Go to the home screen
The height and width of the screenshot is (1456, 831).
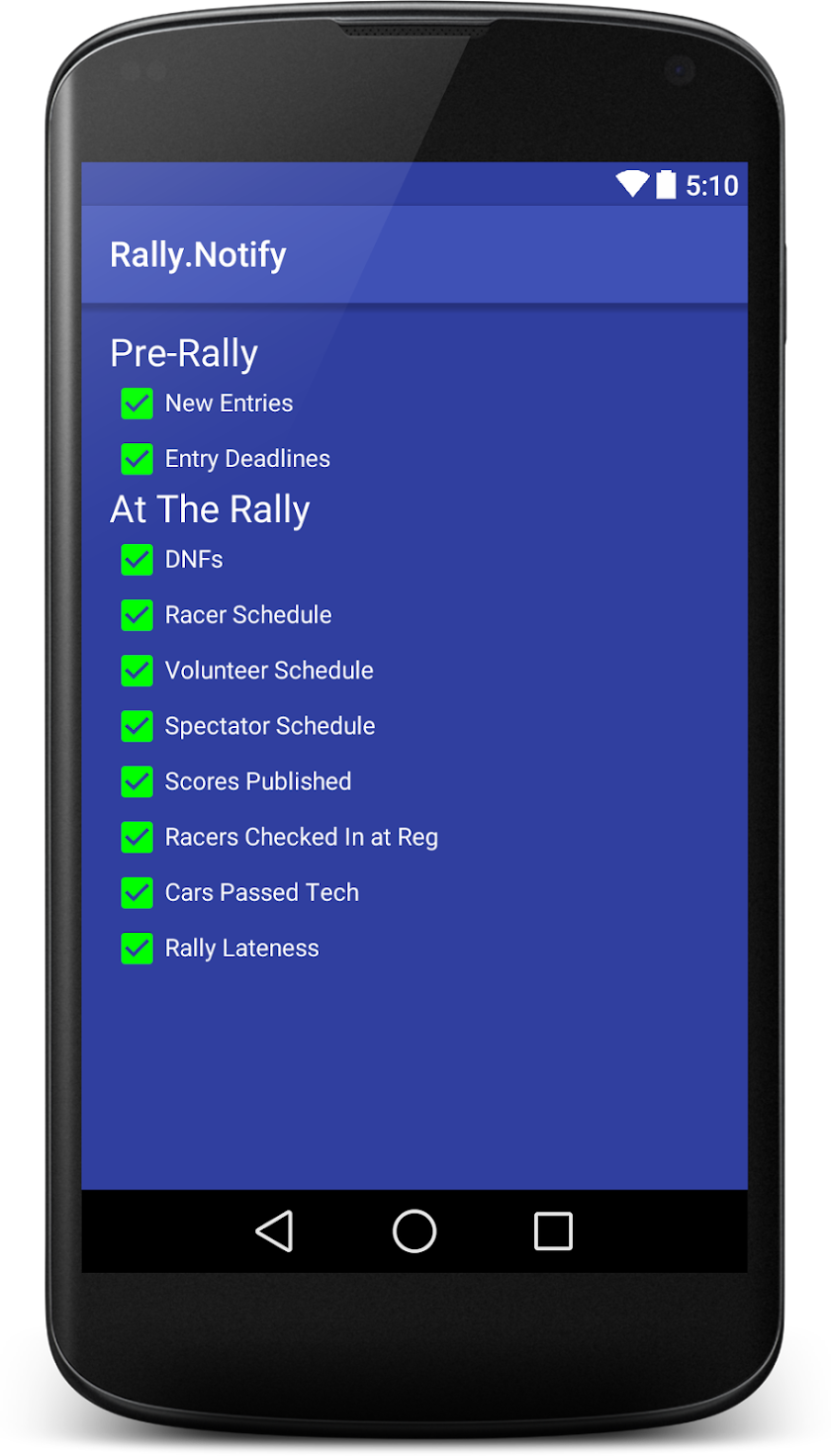415,1231
